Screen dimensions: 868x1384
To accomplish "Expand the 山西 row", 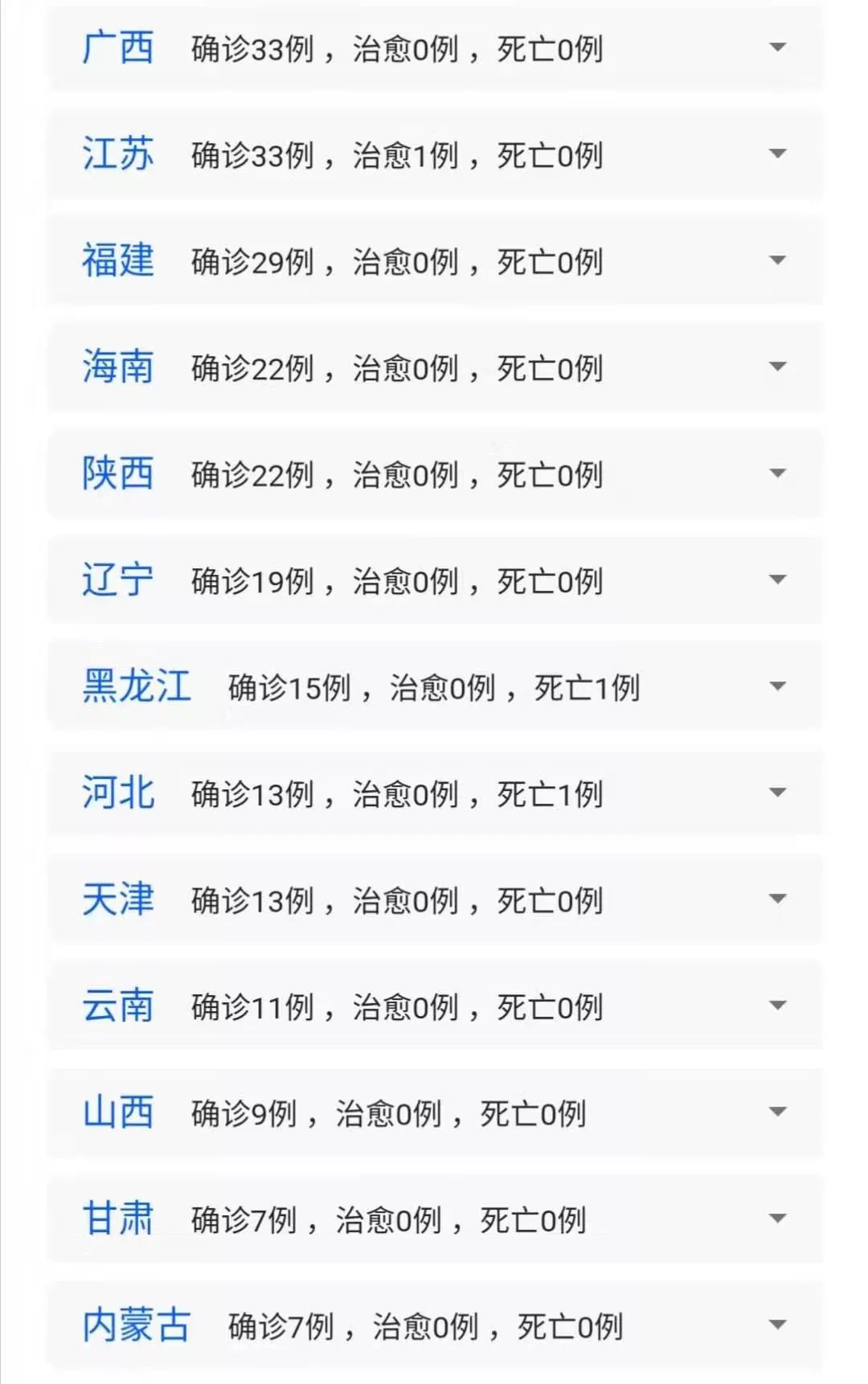I will click(x=776, y=1112).
